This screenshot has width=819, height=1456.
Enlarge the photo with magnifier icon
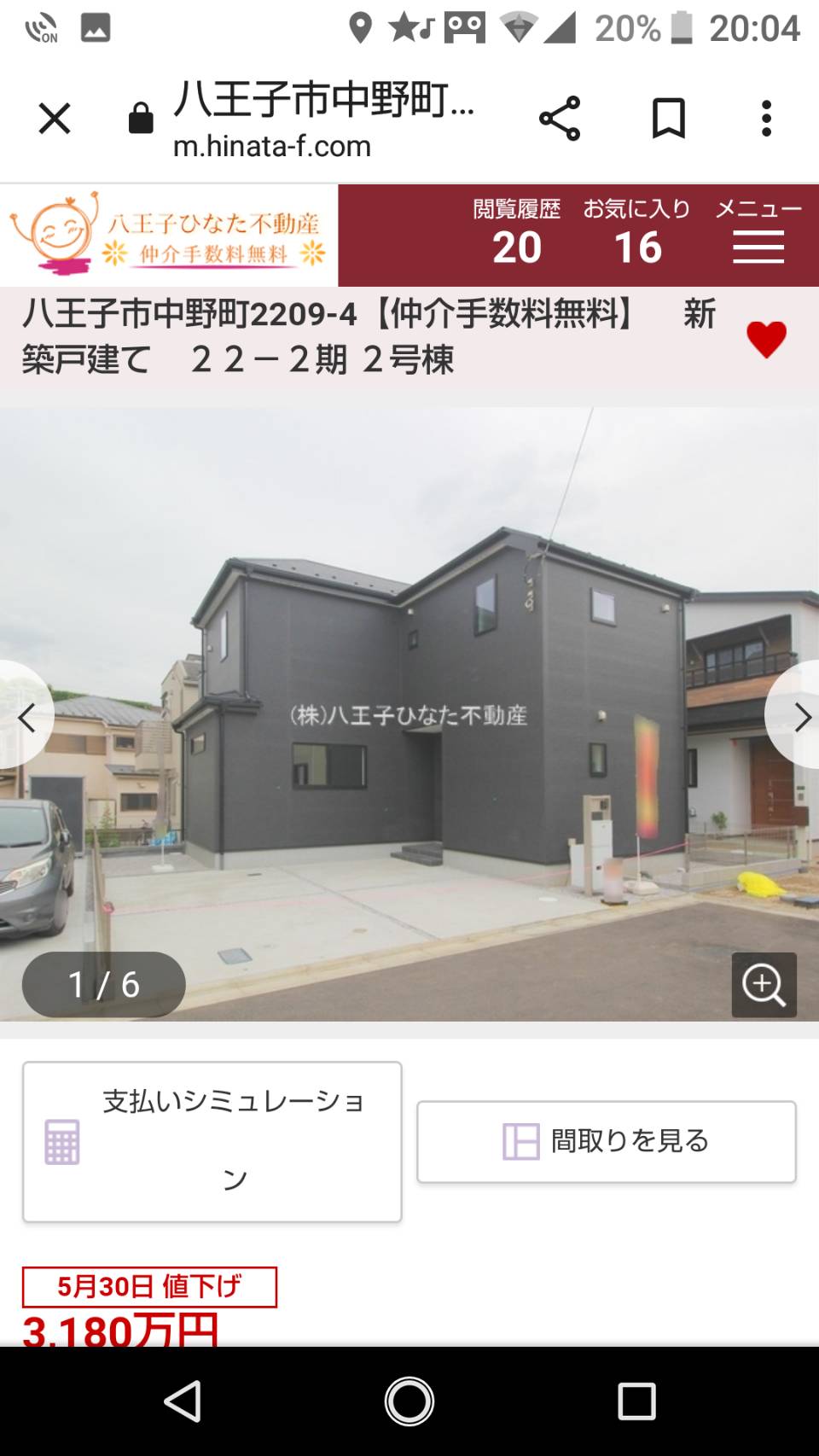tap(764, 985)
